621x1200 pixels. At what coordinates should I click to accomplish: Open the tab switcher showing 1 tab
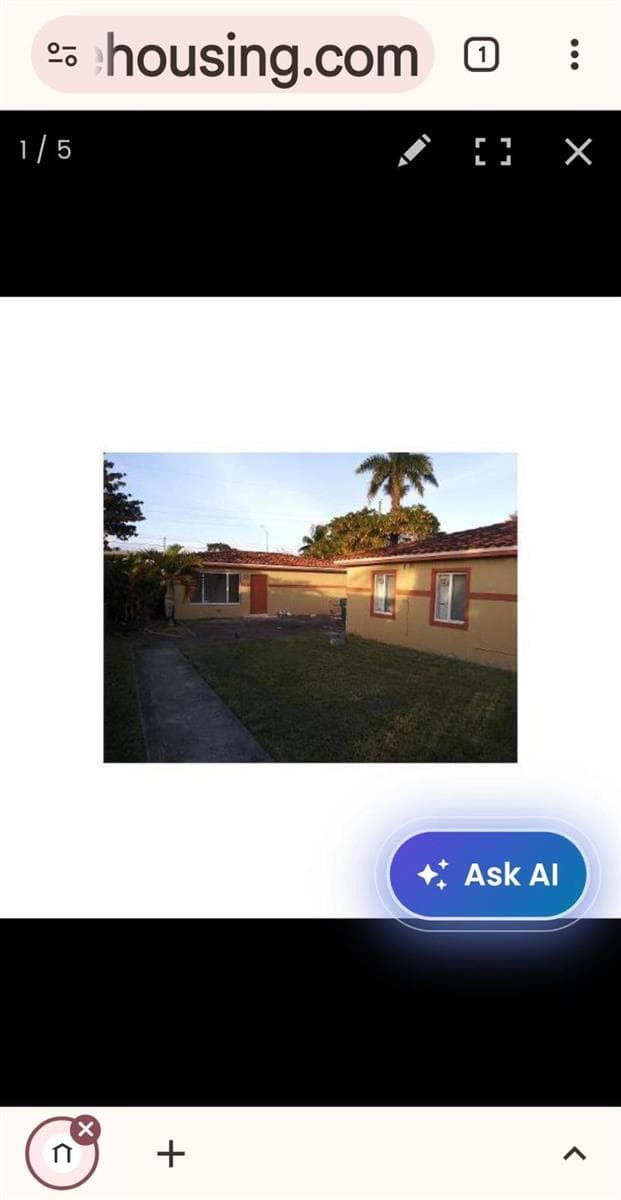[x=481, y=55]
